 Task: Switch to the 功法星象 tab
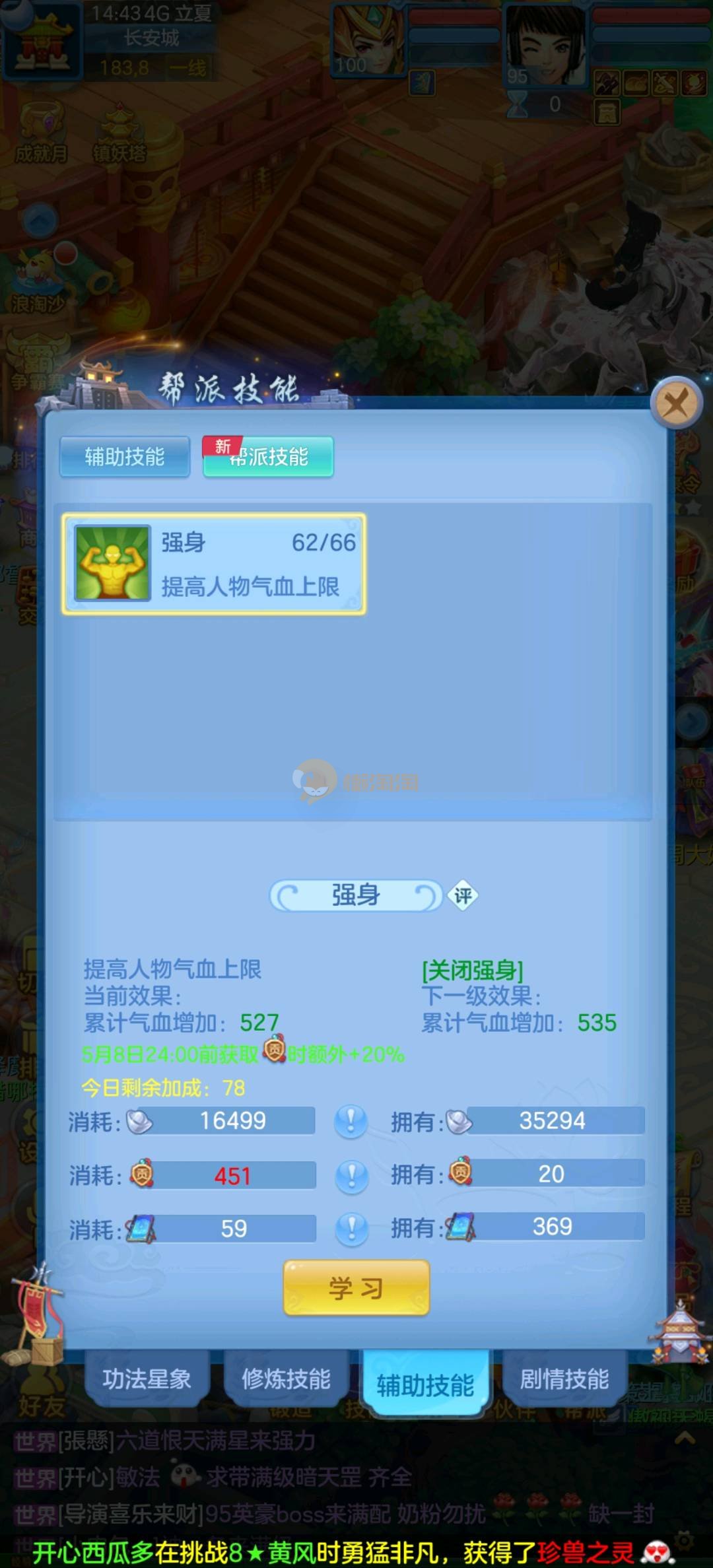tap(147, 1379)
